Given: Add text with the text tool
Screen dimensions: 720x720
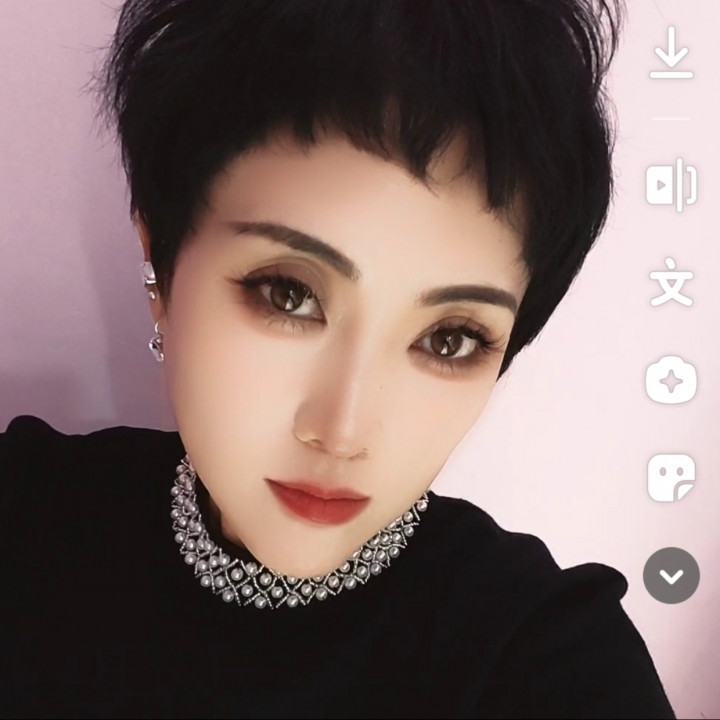Looking at the screenshot, I should (671, 283).
